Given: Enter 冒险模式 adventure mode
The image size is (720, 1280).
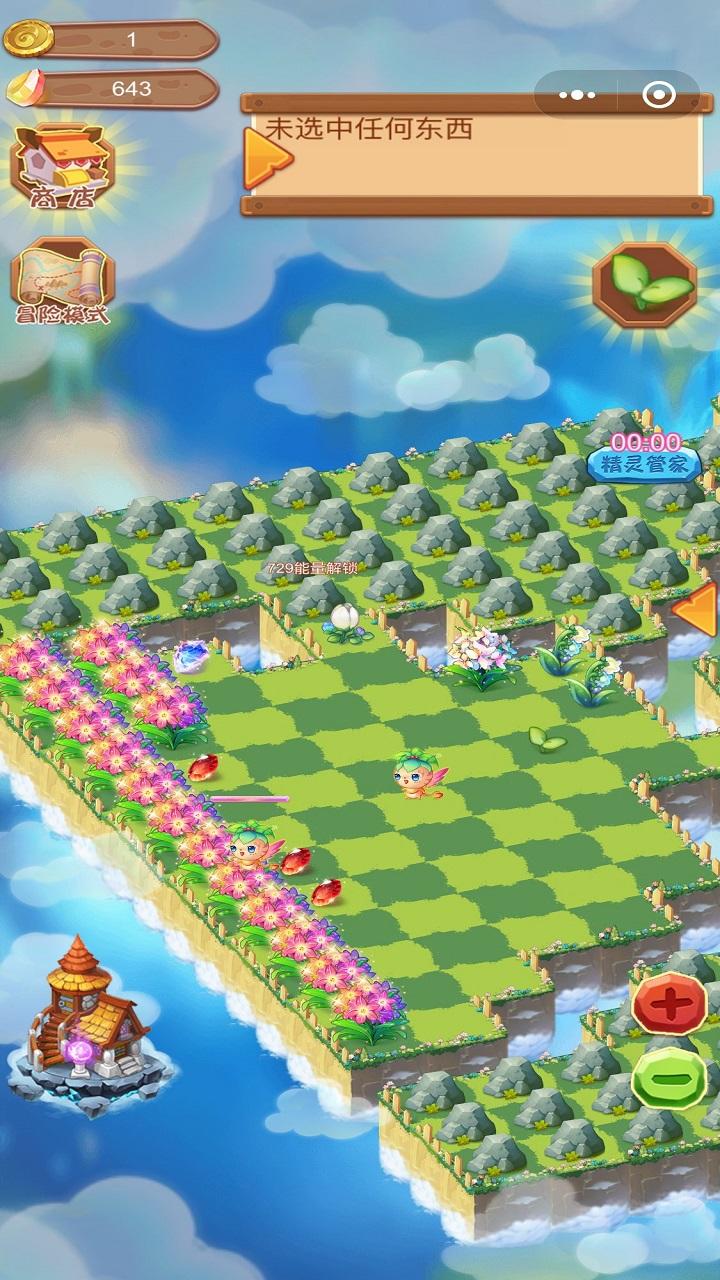Looking at the screenshot, I should pos(62,283).
